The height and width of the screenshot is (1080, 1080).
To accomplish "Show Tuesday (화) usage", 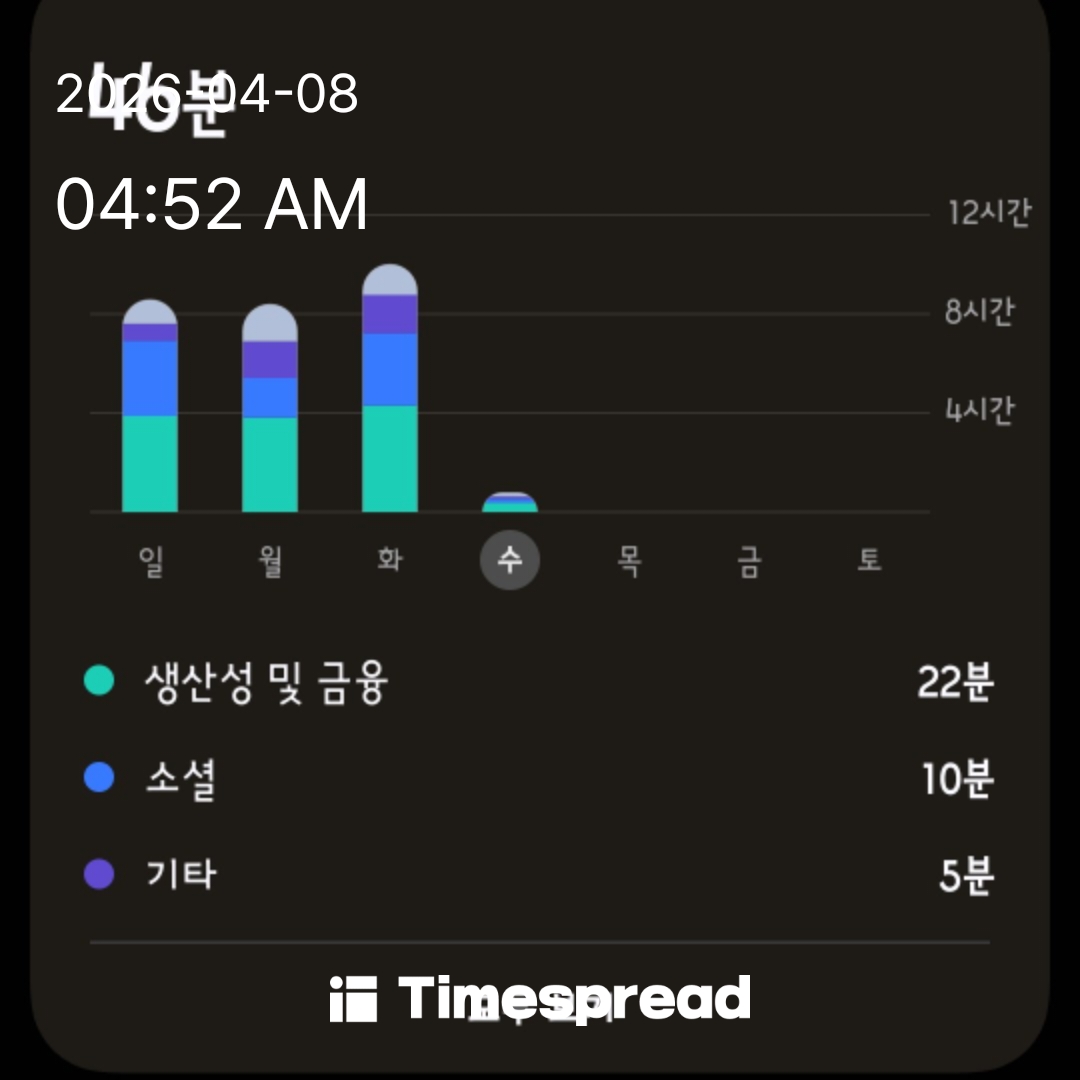I will tap(390, 561).
